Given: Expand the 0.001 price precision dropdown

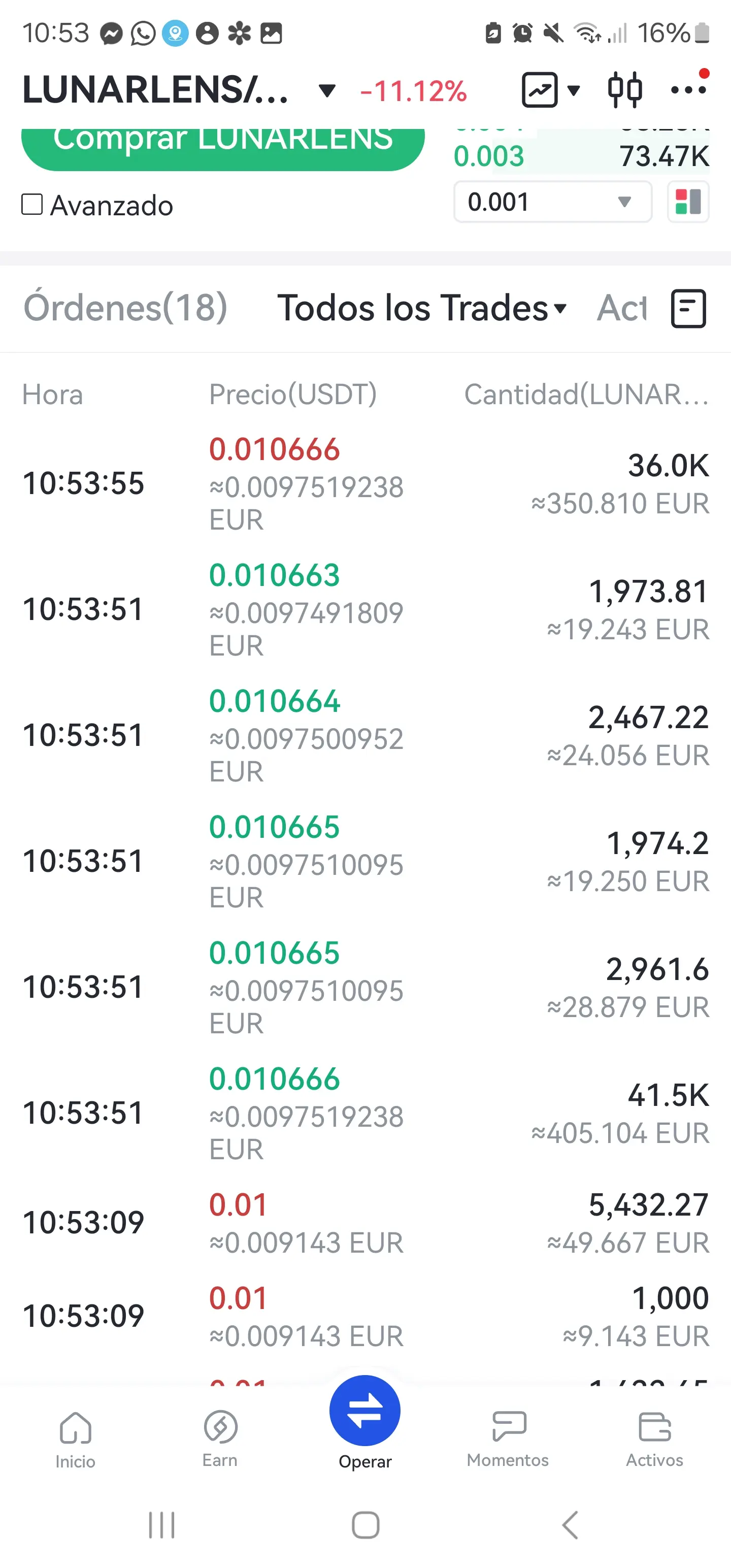Looking at the screenshot, I should [x=552, y=202].
